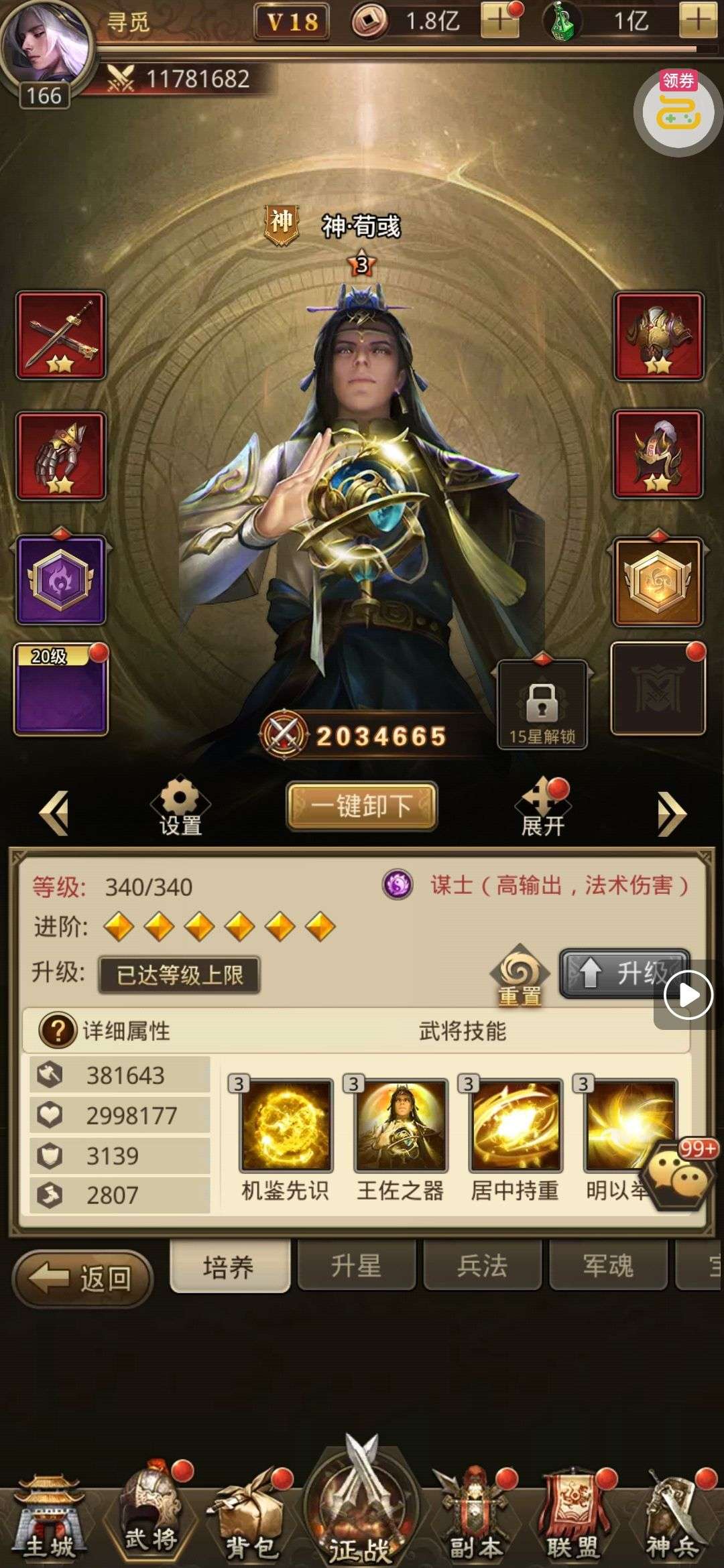Tap the 返回 back button
The width and height of the screenshot is (724, 1568).
point(84,1279)
